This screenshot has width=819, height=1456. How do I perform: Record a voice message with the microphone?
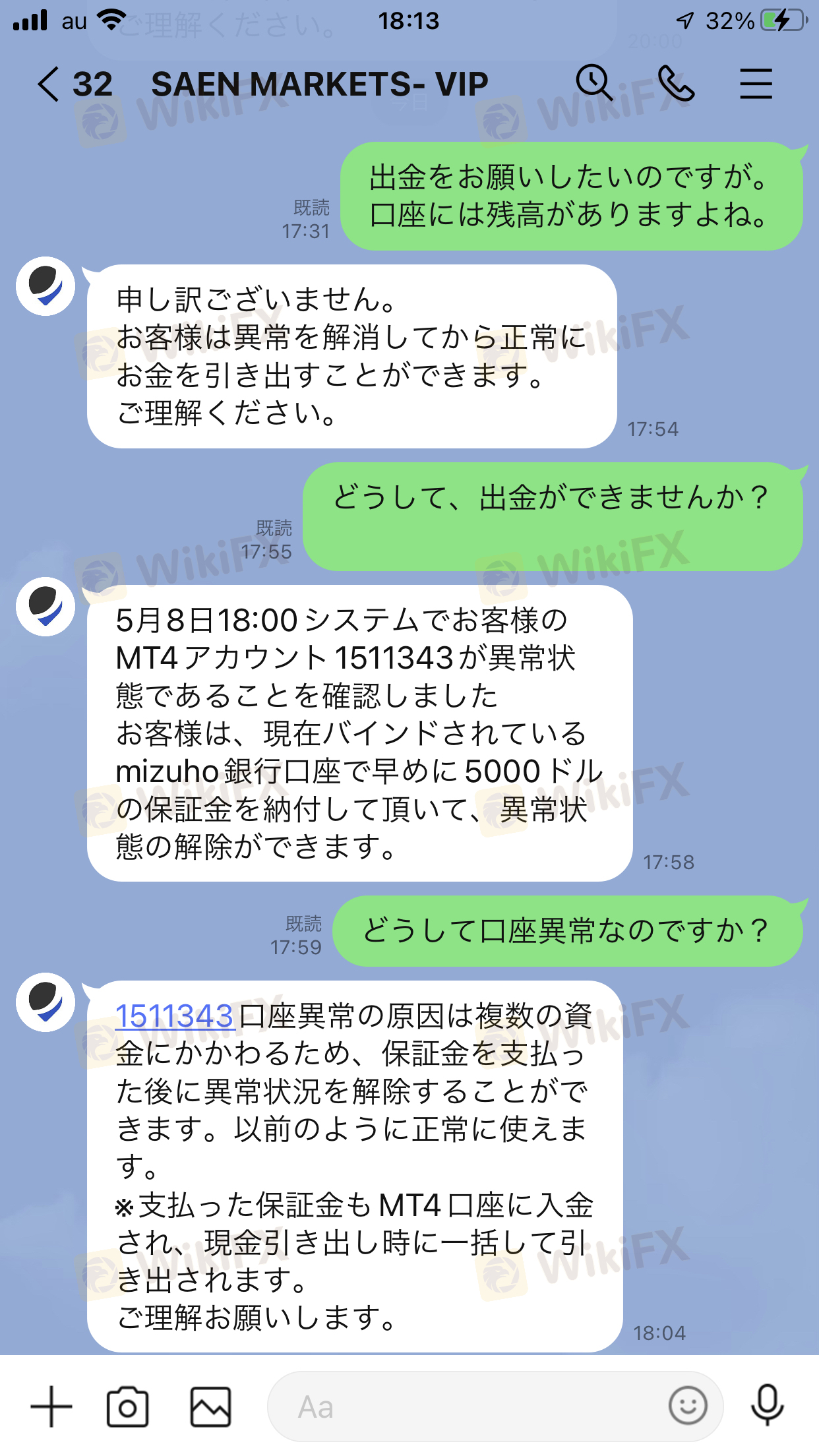point(768,1406)
